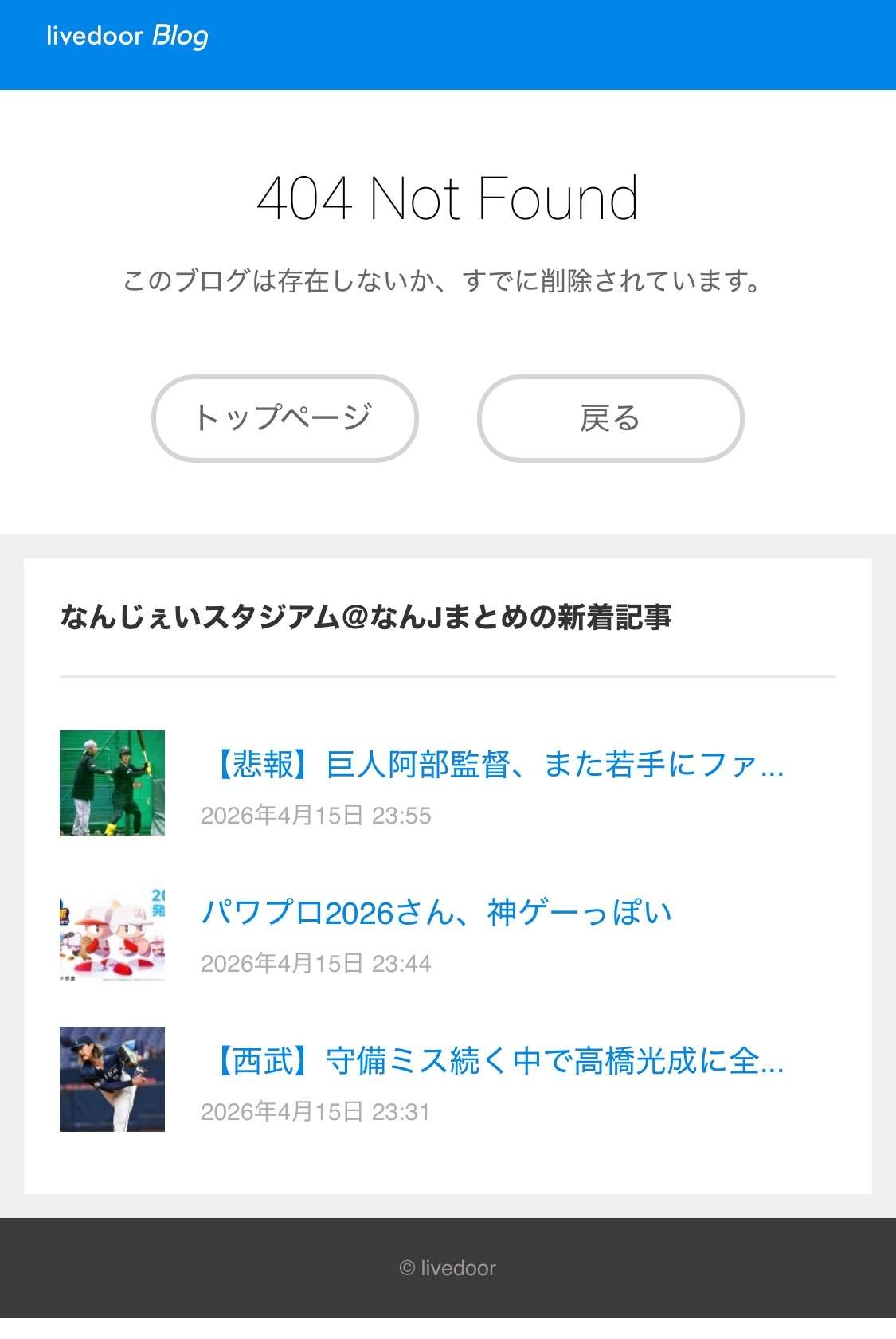
Task: Tap the トップページ button
Action: [x=284, y=418]
